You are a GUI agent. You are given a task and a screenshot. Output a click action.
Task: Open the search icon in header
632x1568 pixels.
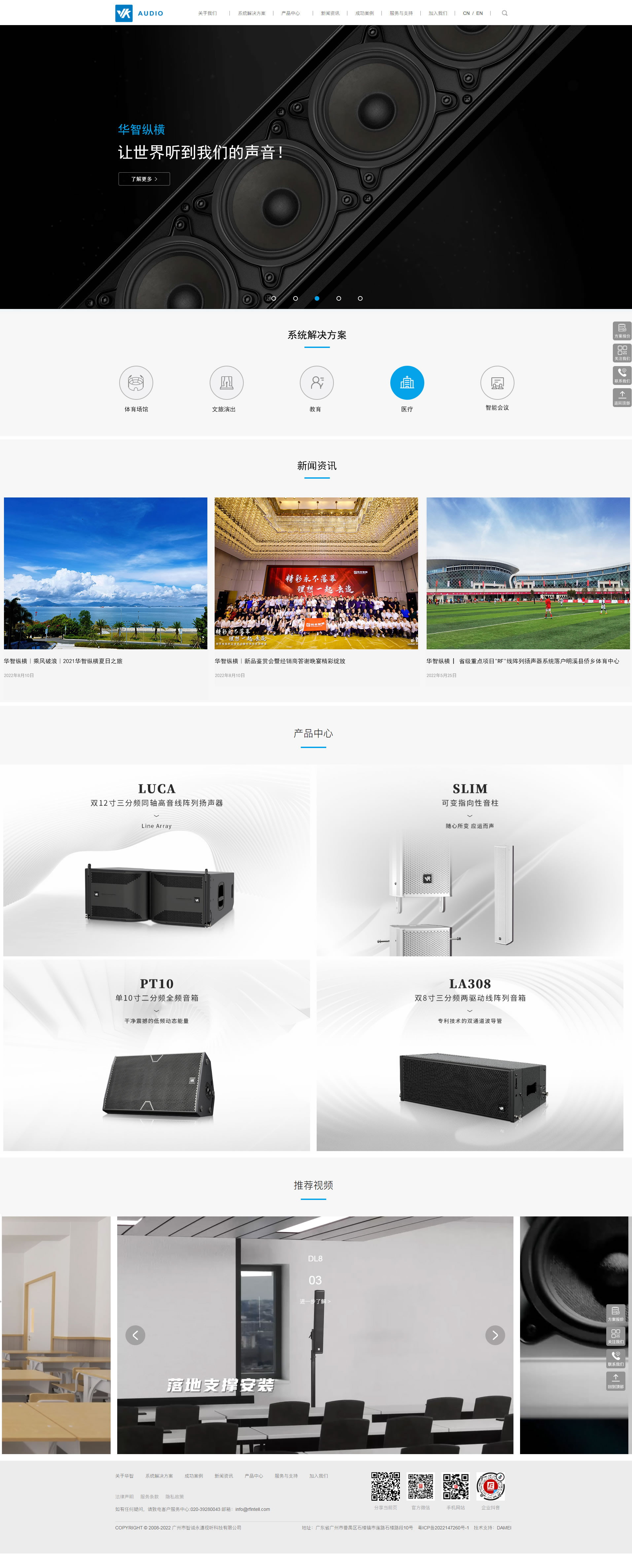click(504, 13)
